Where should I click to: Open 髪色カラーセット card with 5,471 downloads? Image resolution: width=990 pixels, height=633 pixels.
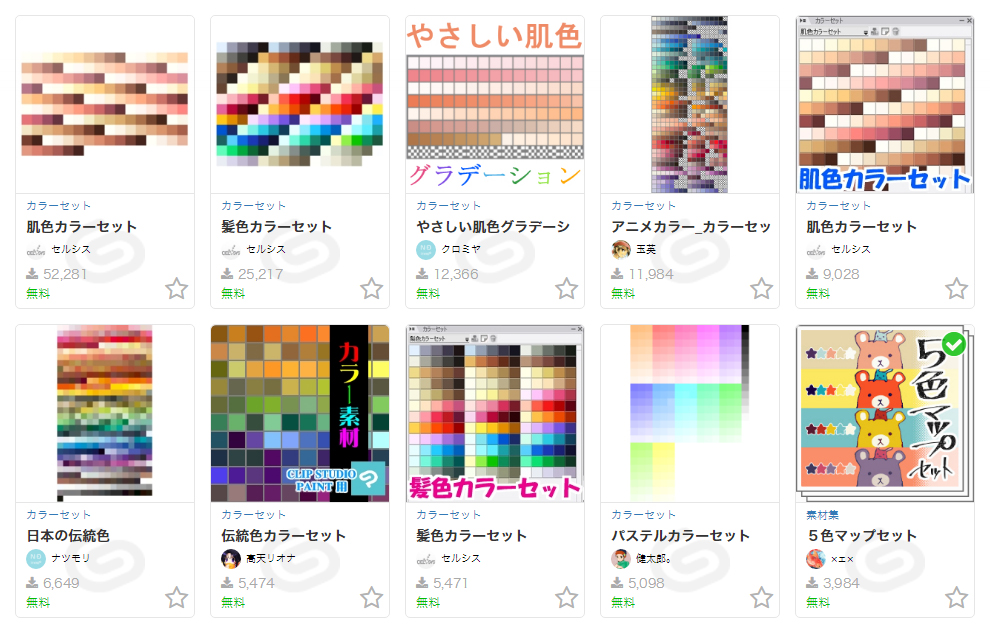point(494,413)
